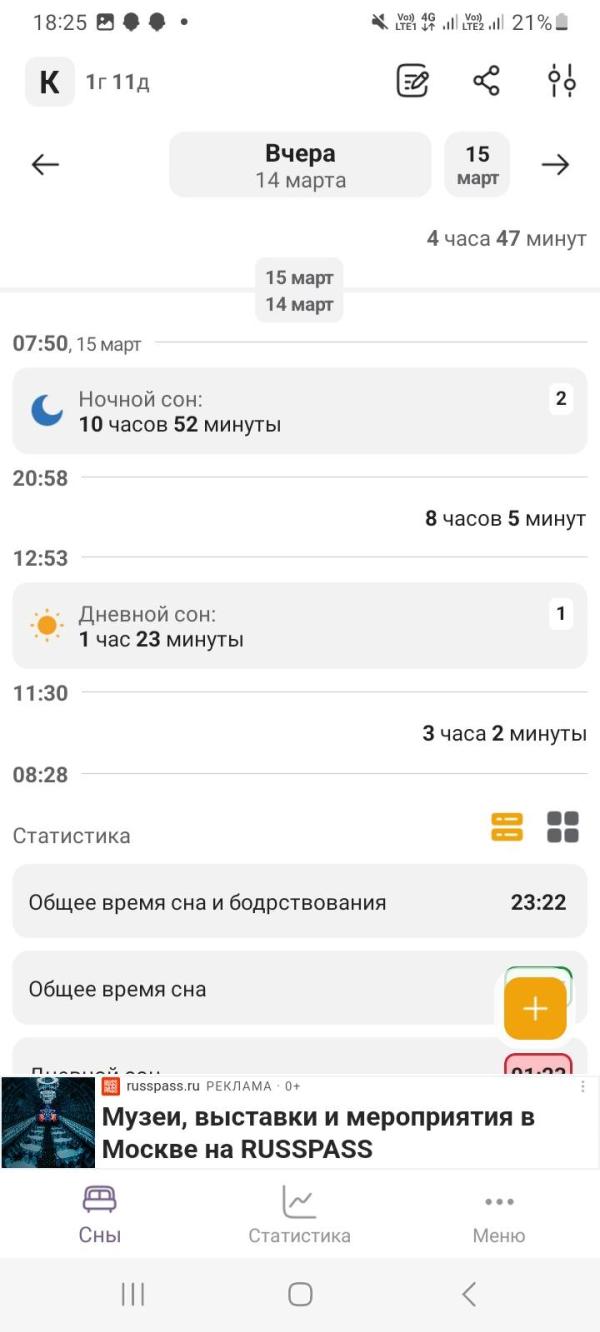Screen dimensions: 600x1332
Task: Tap the system back button
Action: tap(469, 1294)
